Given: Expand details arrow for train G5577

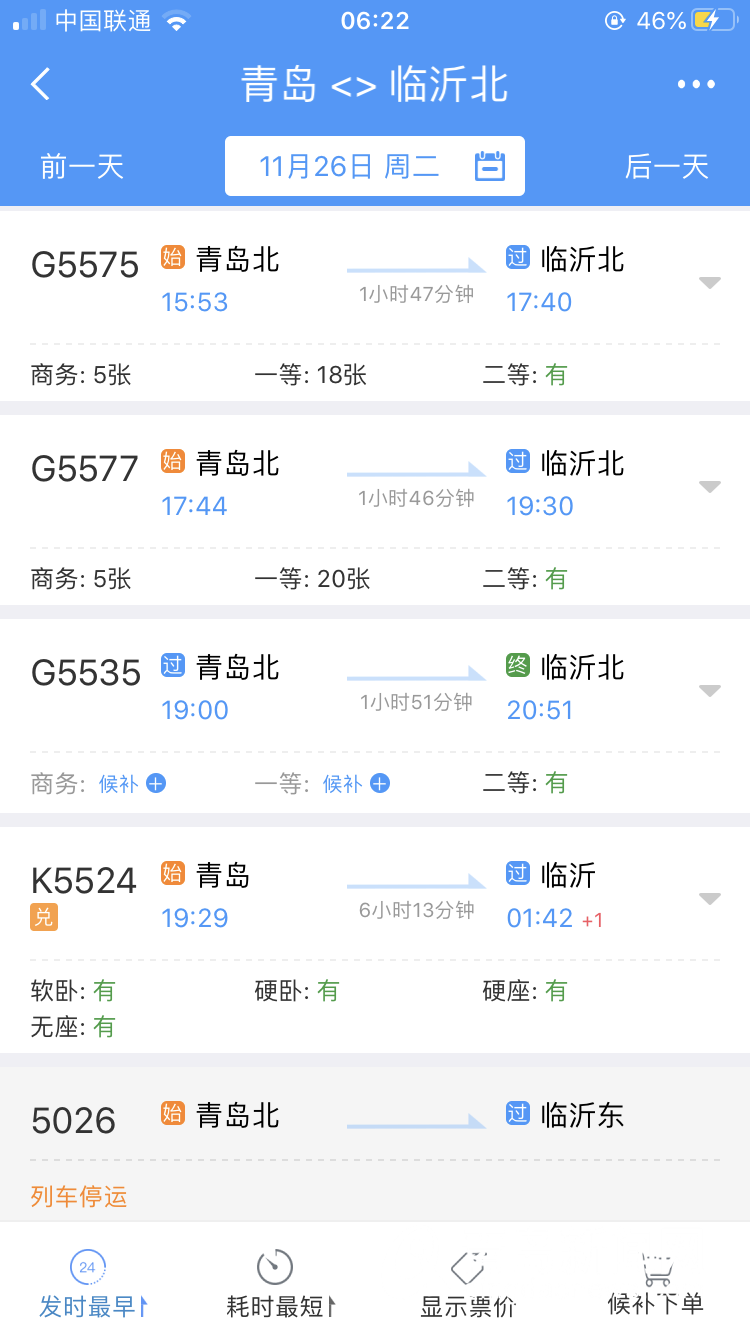Looking at the screenshot, I should pyautogui.click(x=709, y=487).
